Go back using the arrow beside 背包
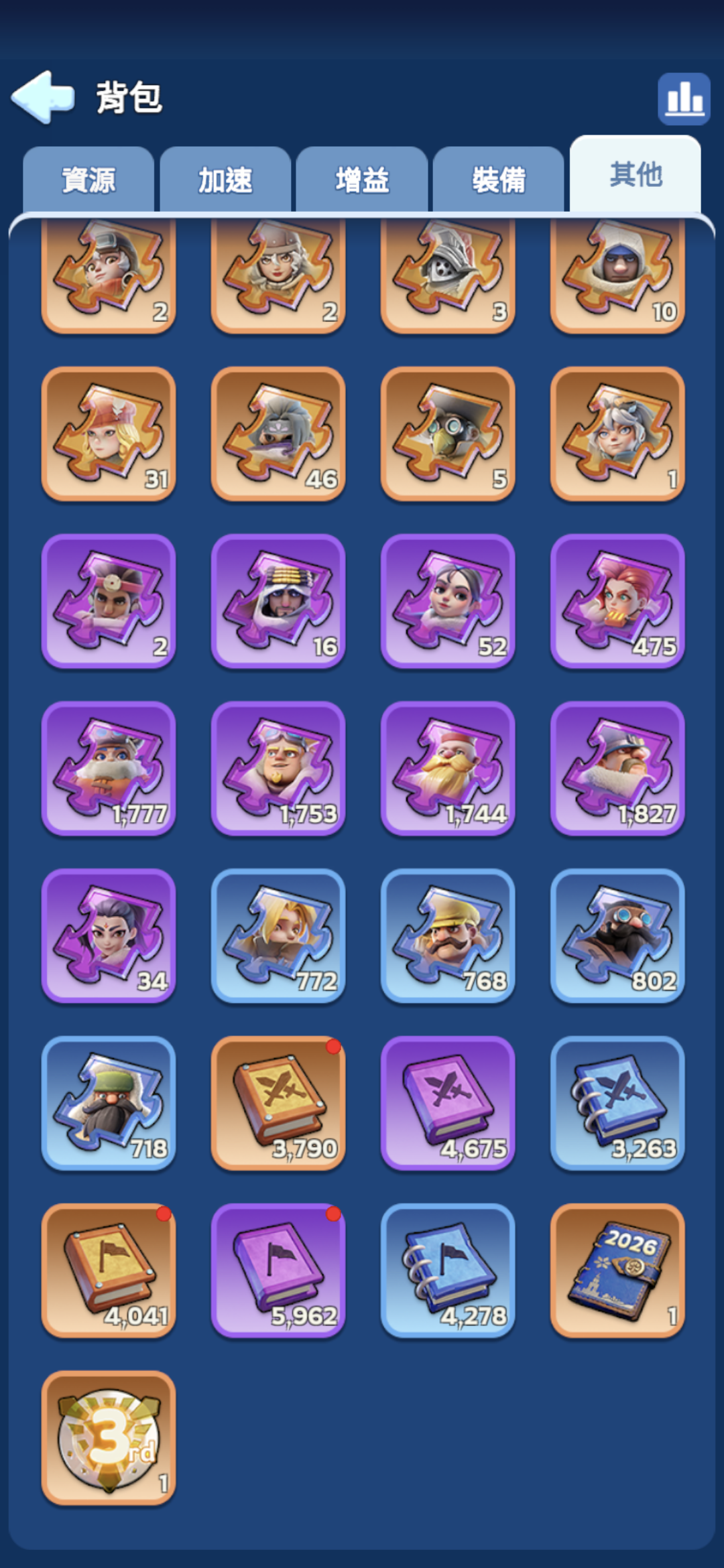The width and height of the screenshot is (724, 1568). tap(43, 98)
